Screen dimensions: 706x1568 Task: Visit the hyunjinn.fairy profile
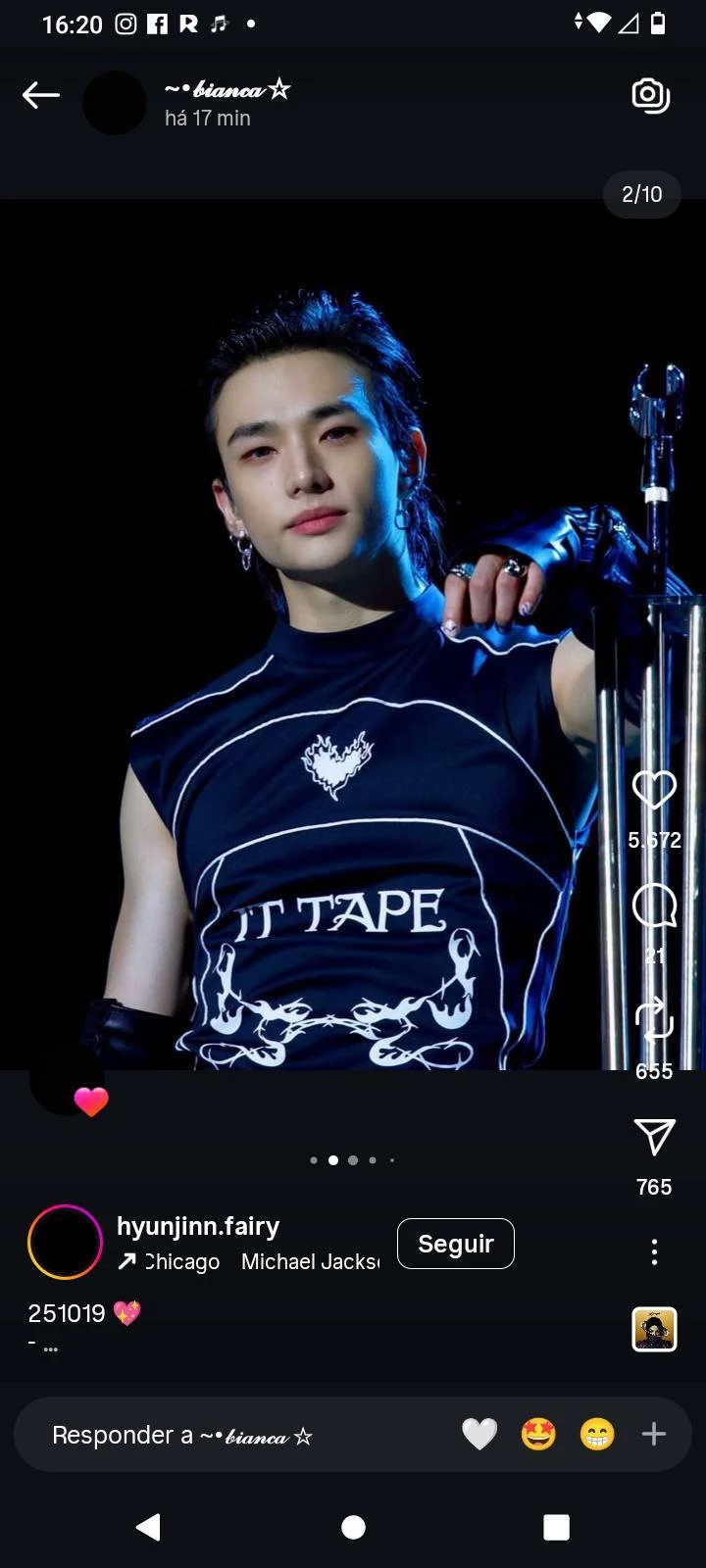click(198, 1226)
